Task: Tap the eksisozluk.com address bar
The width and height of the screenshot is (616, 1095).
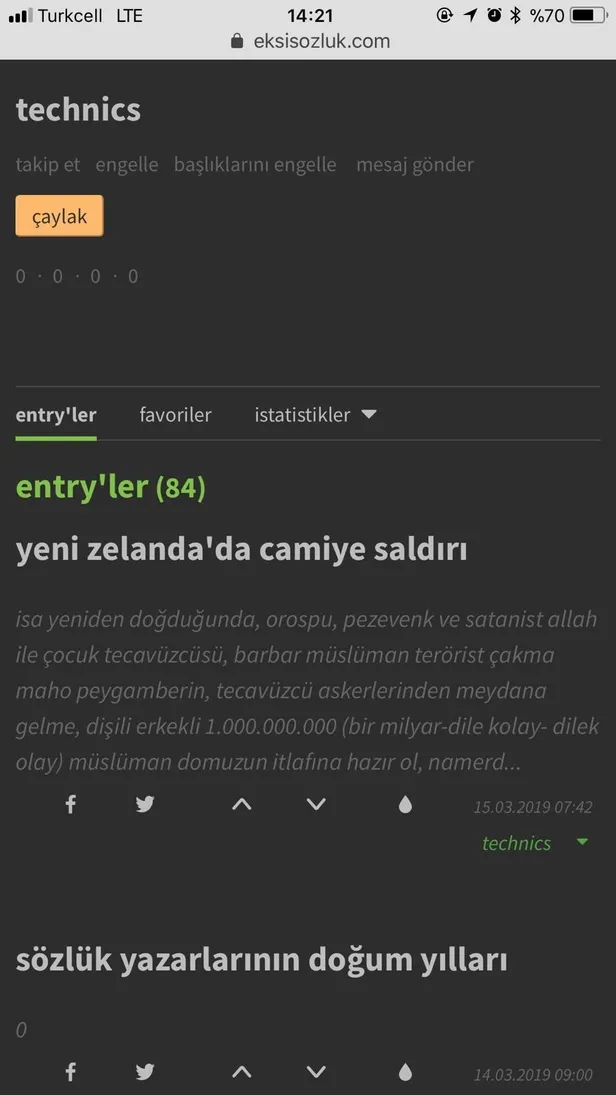Action: (x=308, y=41)
